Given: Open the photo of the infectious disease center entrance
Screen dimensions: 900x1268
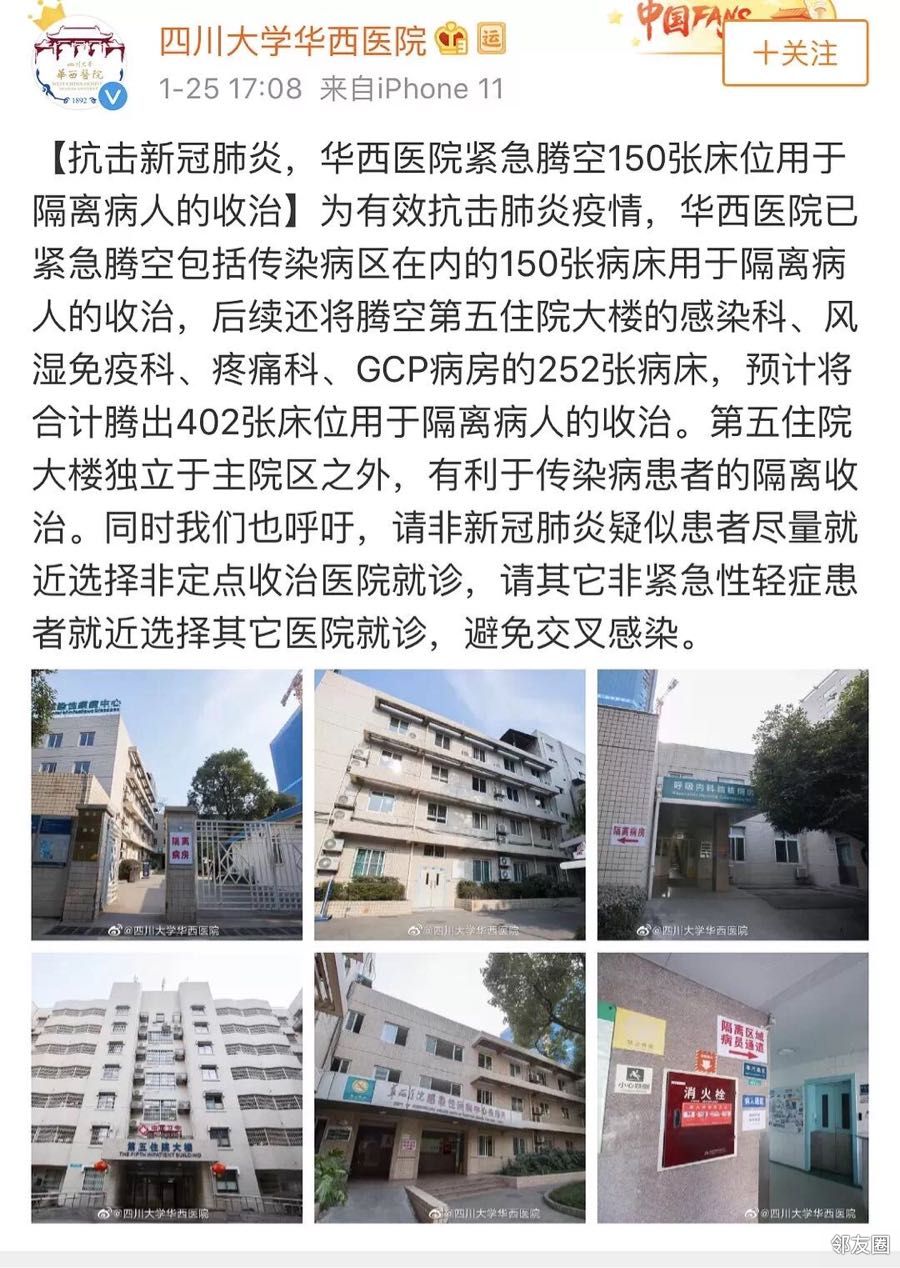Looking at the screenshot, I should click(x=449, y=1087).
